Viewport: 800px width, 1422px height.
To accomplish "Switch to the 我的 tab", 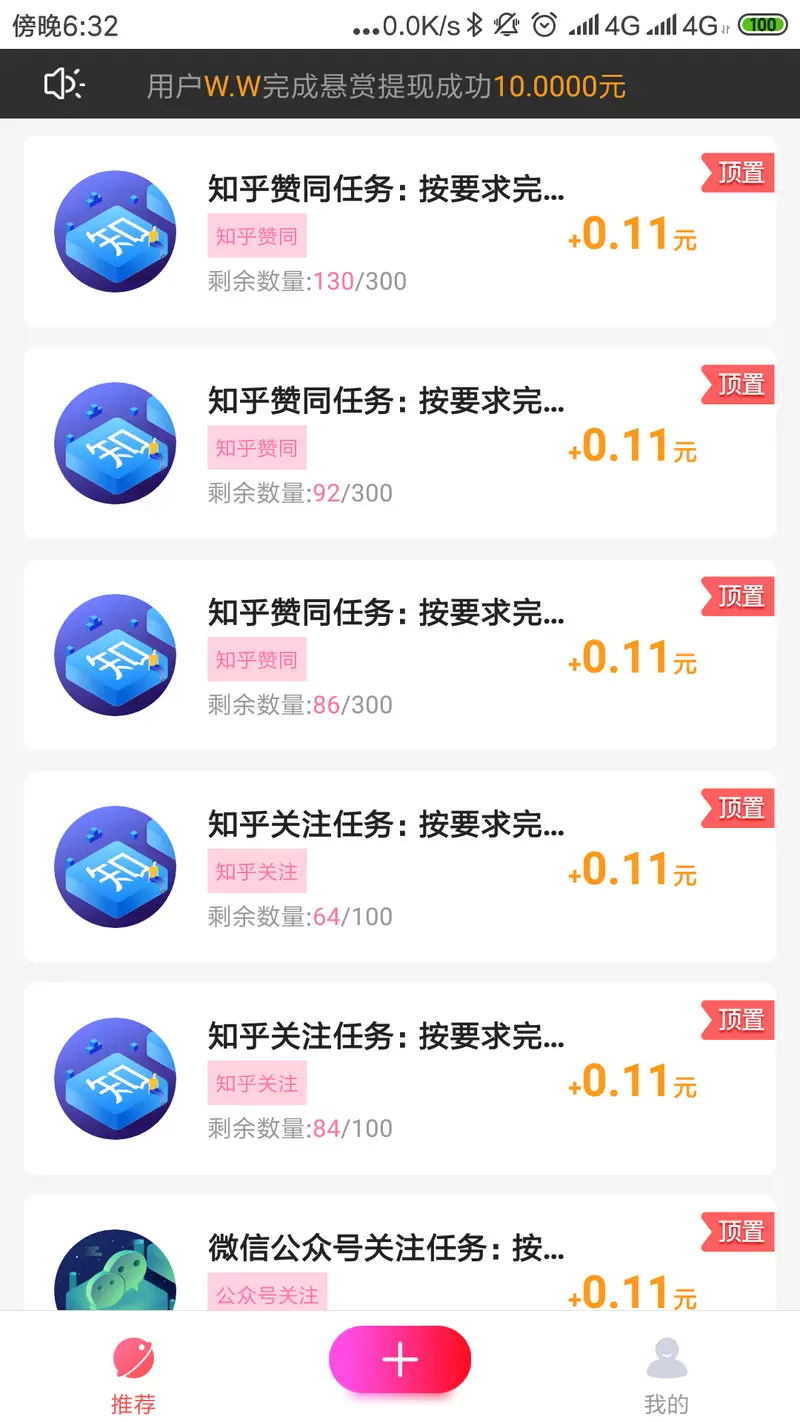I will 667,1376.
